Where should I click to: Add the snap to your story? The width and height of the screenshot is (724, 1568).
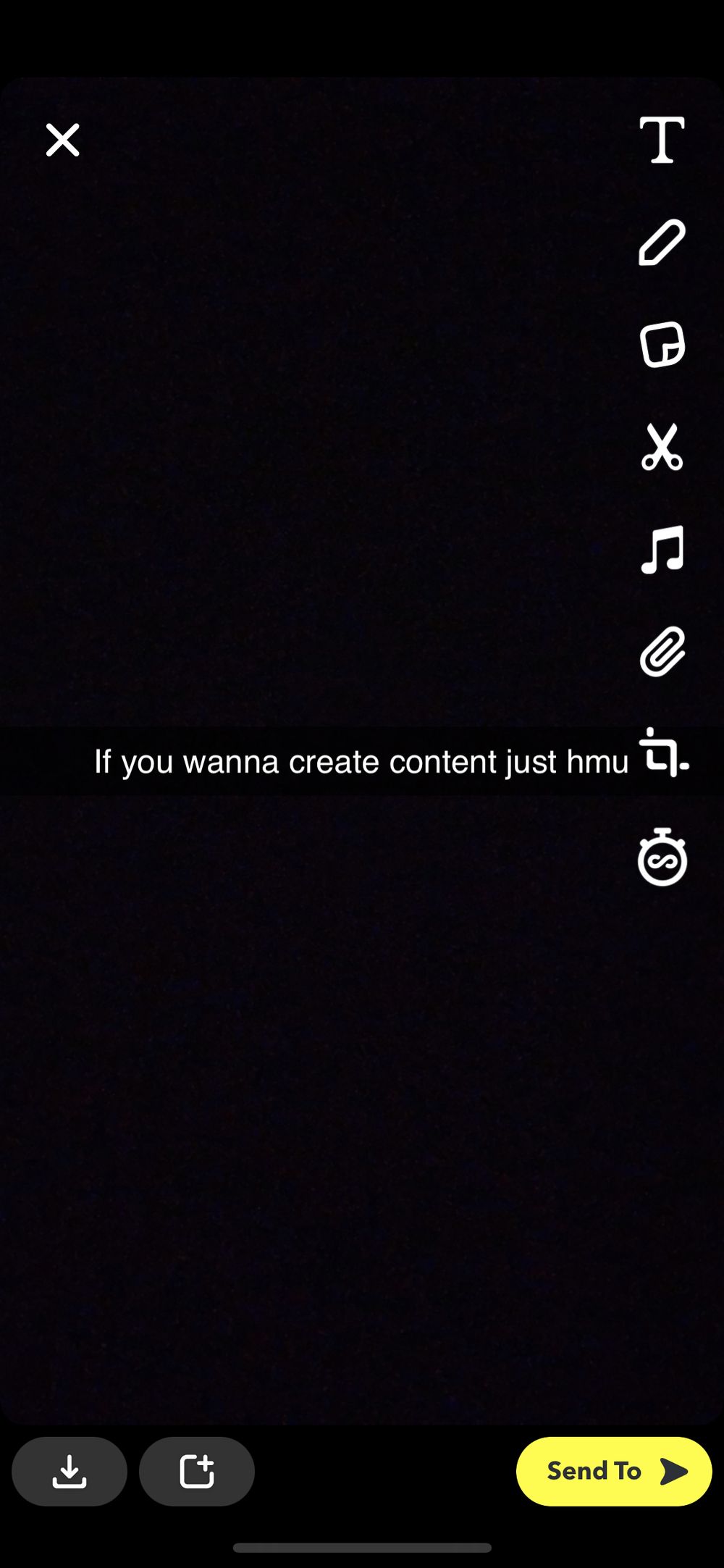click(x=197, y=1471)
